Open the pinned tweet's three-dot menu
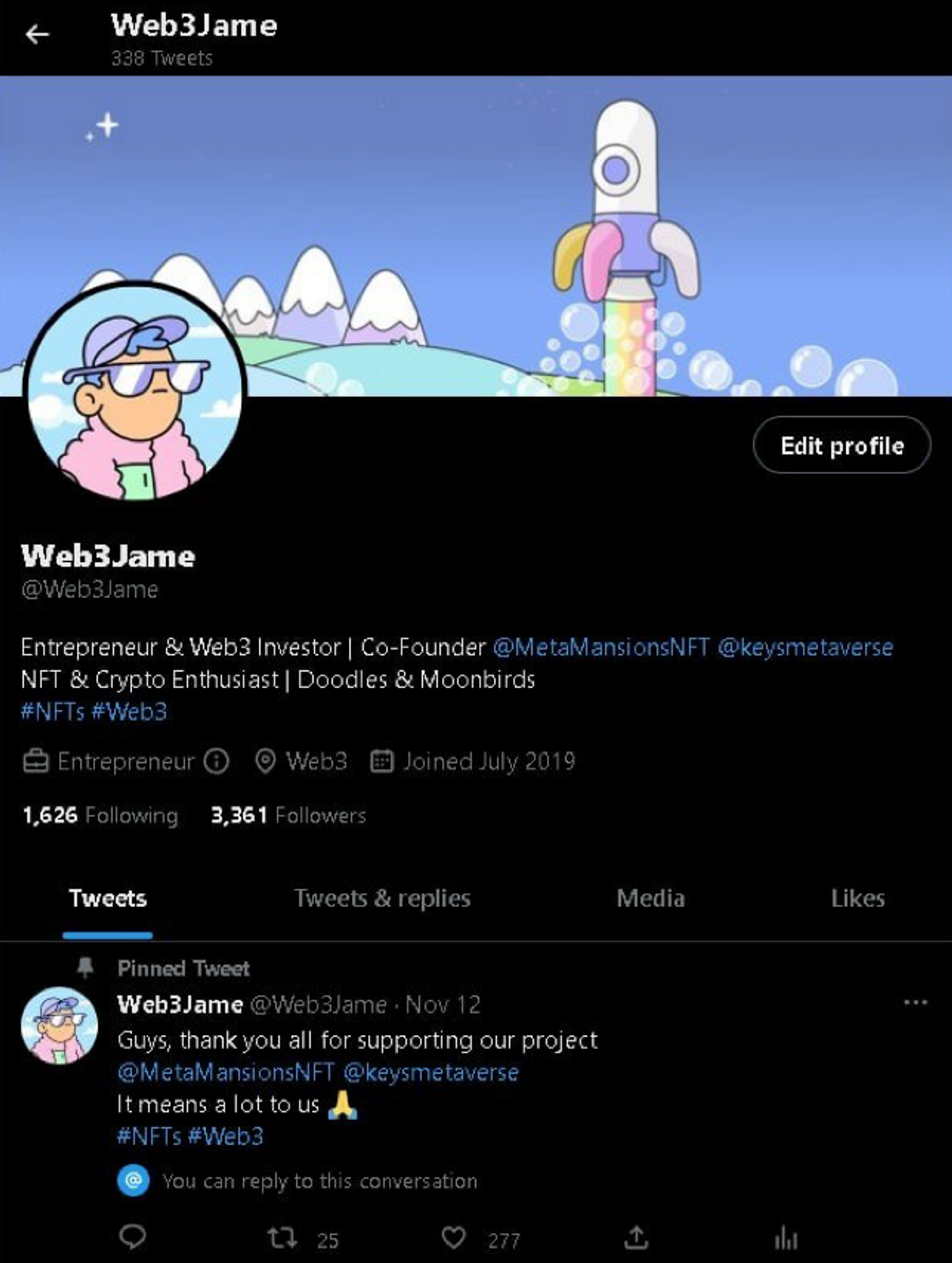952x1263 pixels. tap(915, 1002)
